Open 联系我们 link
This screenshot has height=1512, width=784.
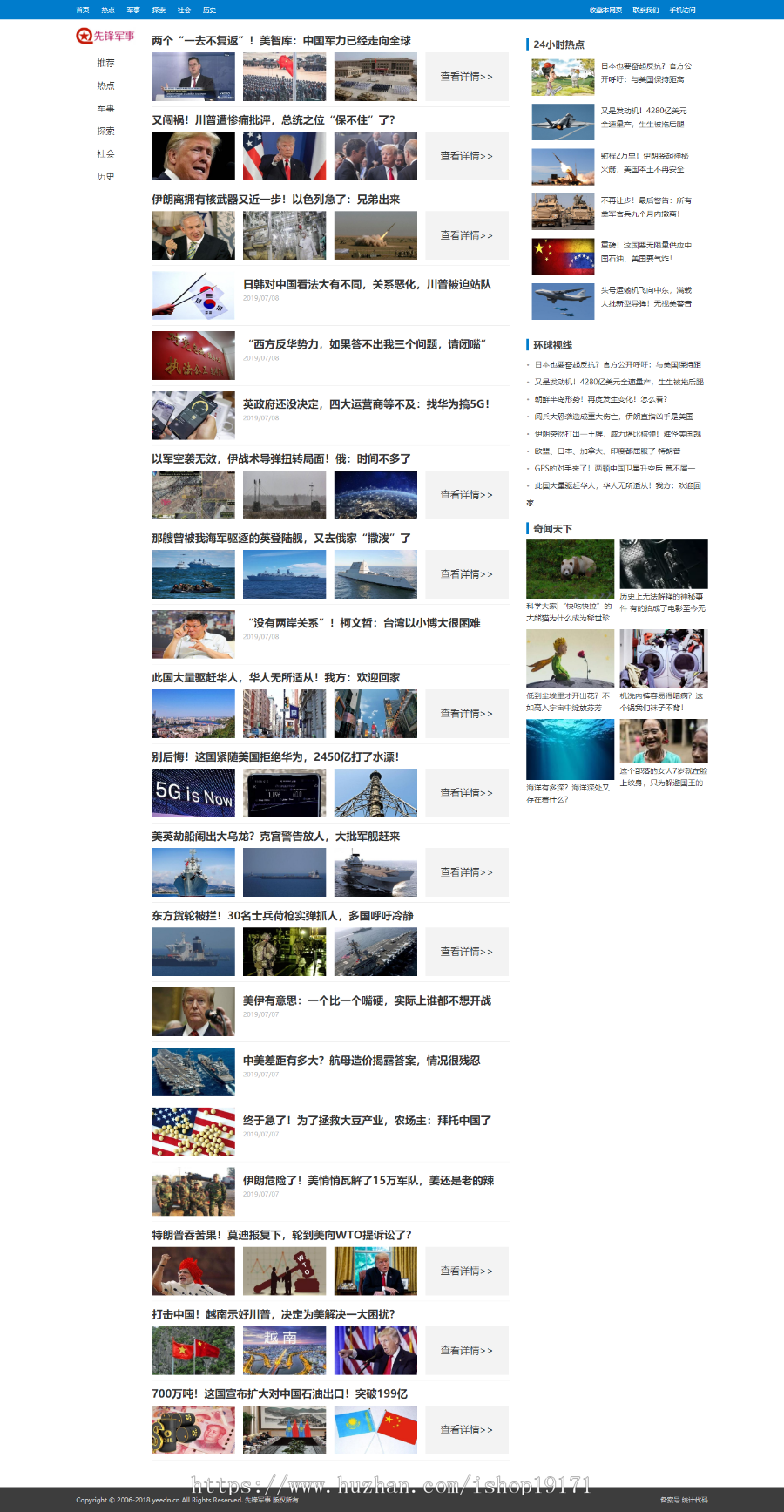pyautogui.click(x=645, y=10)
